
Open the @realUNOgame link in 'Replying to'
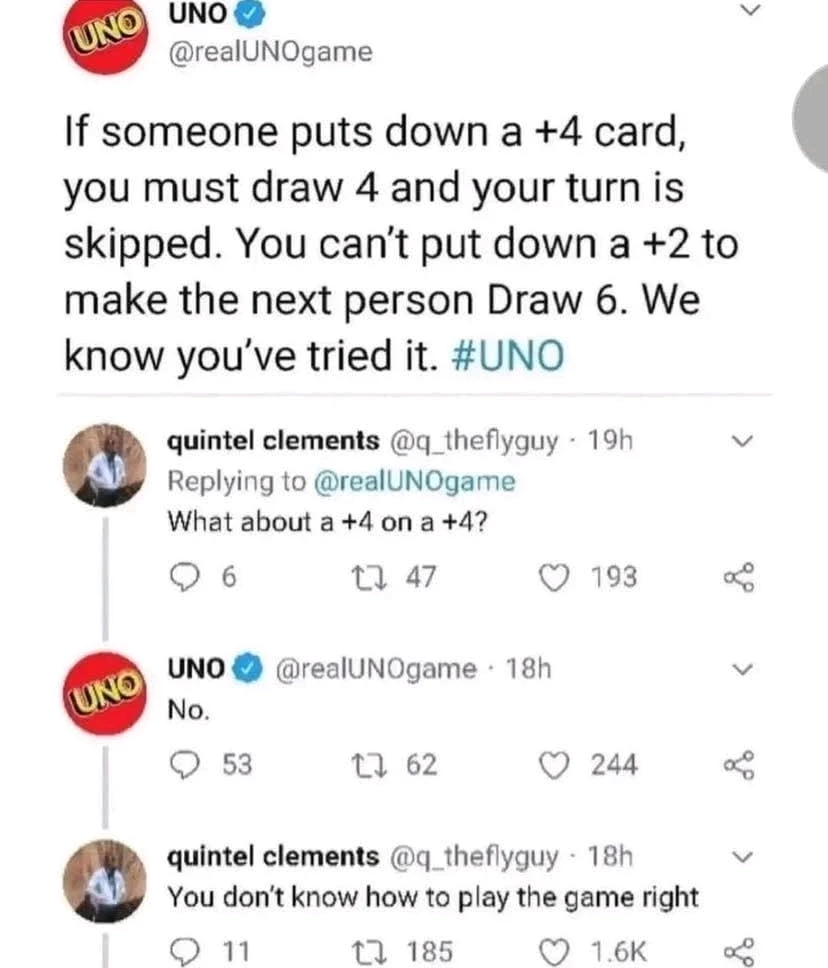click(416, 481)
